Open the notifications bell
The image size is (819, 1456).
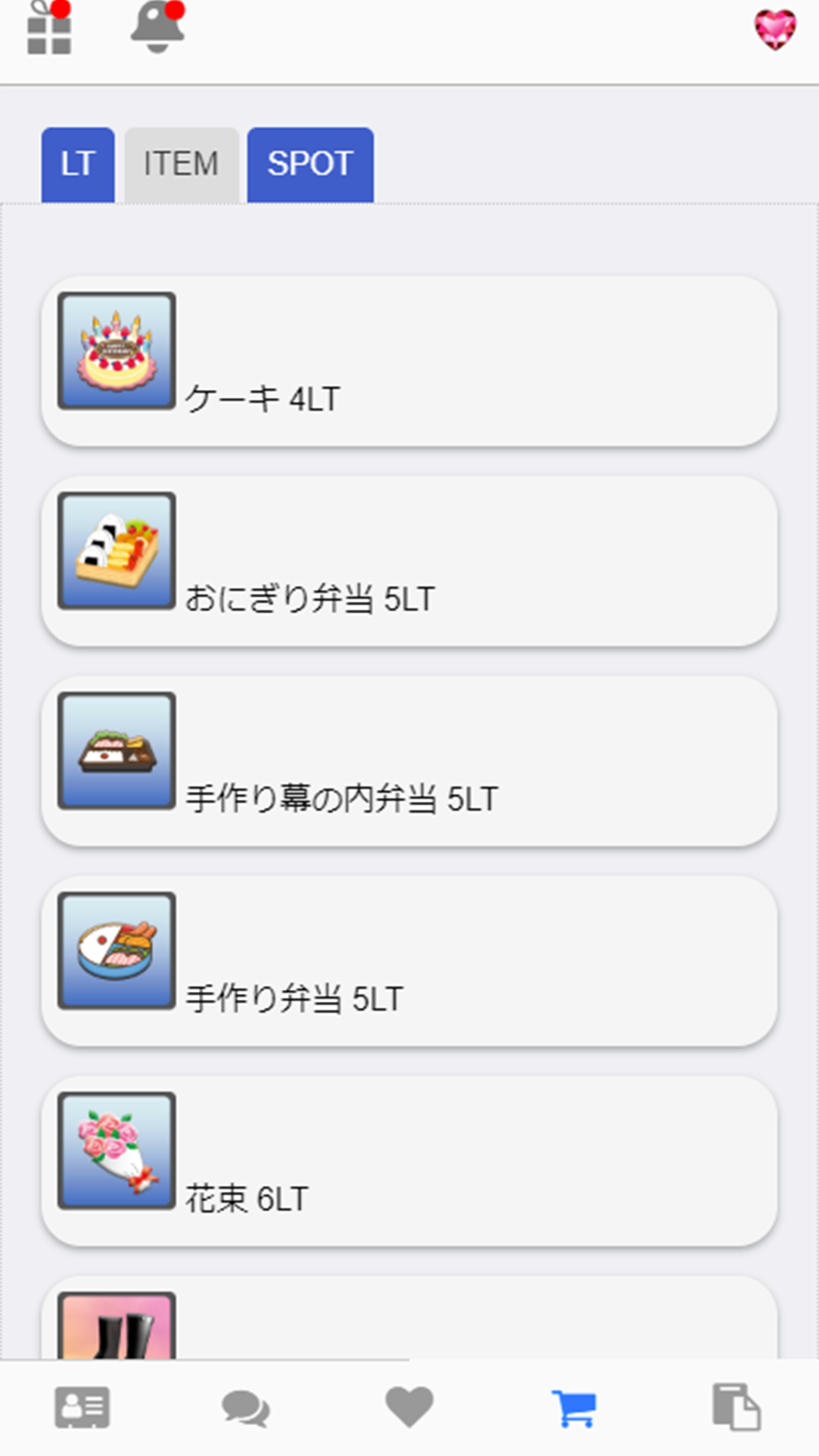point(157,30)
